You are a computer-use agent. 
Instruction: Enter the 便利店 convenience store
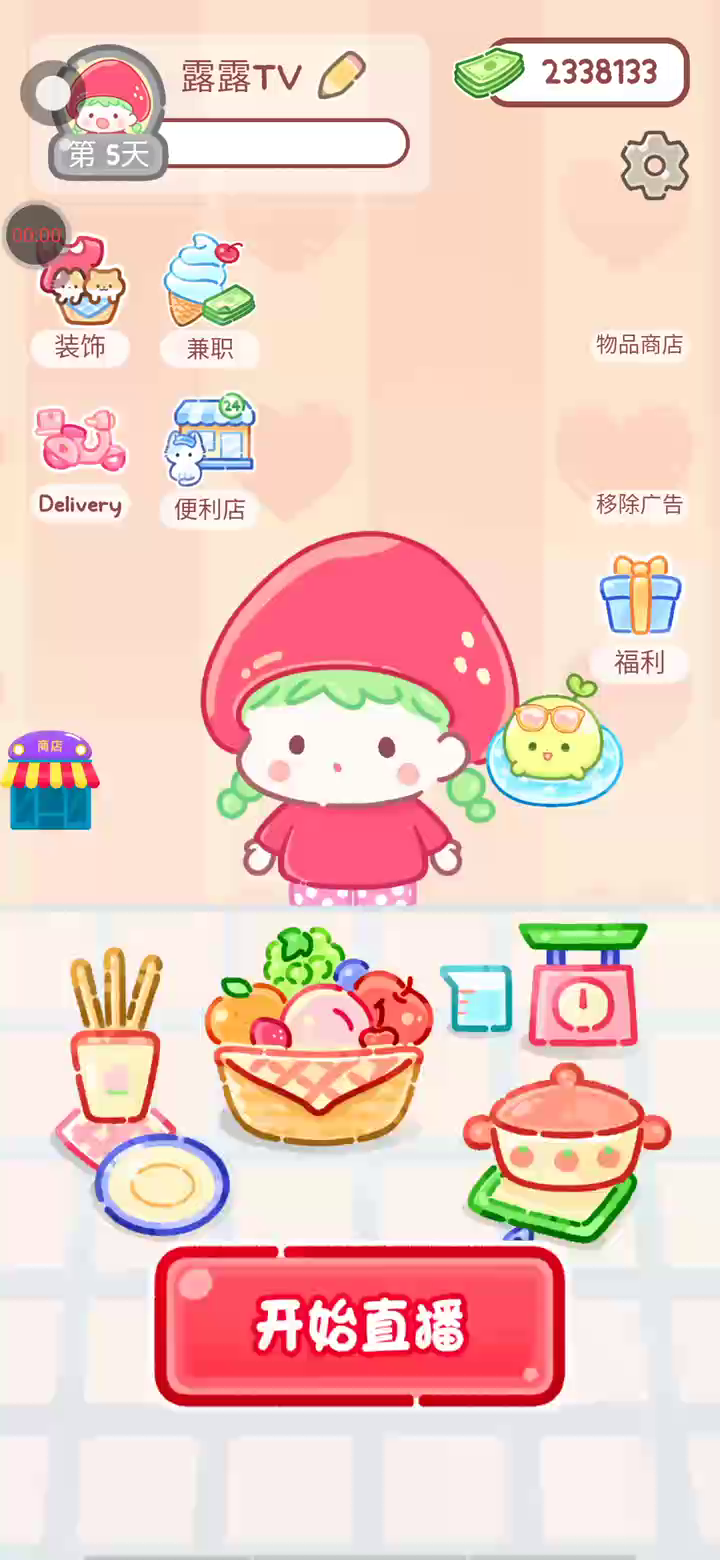tap(209, 459)
